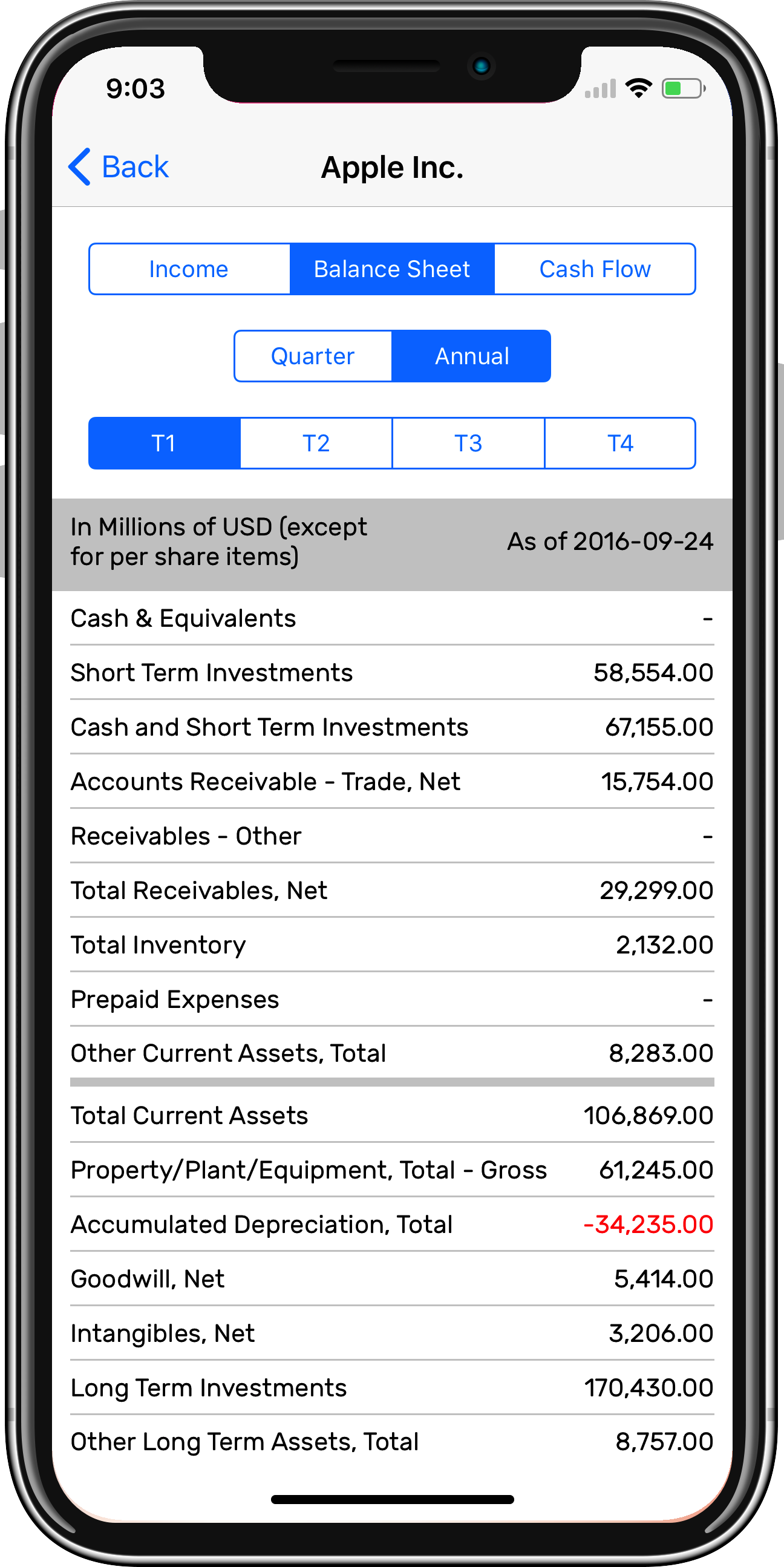Open the Cash Flow tab
Image resolution: width=784 pixels, height=1567 pixels.
click(x=594, y=269)
